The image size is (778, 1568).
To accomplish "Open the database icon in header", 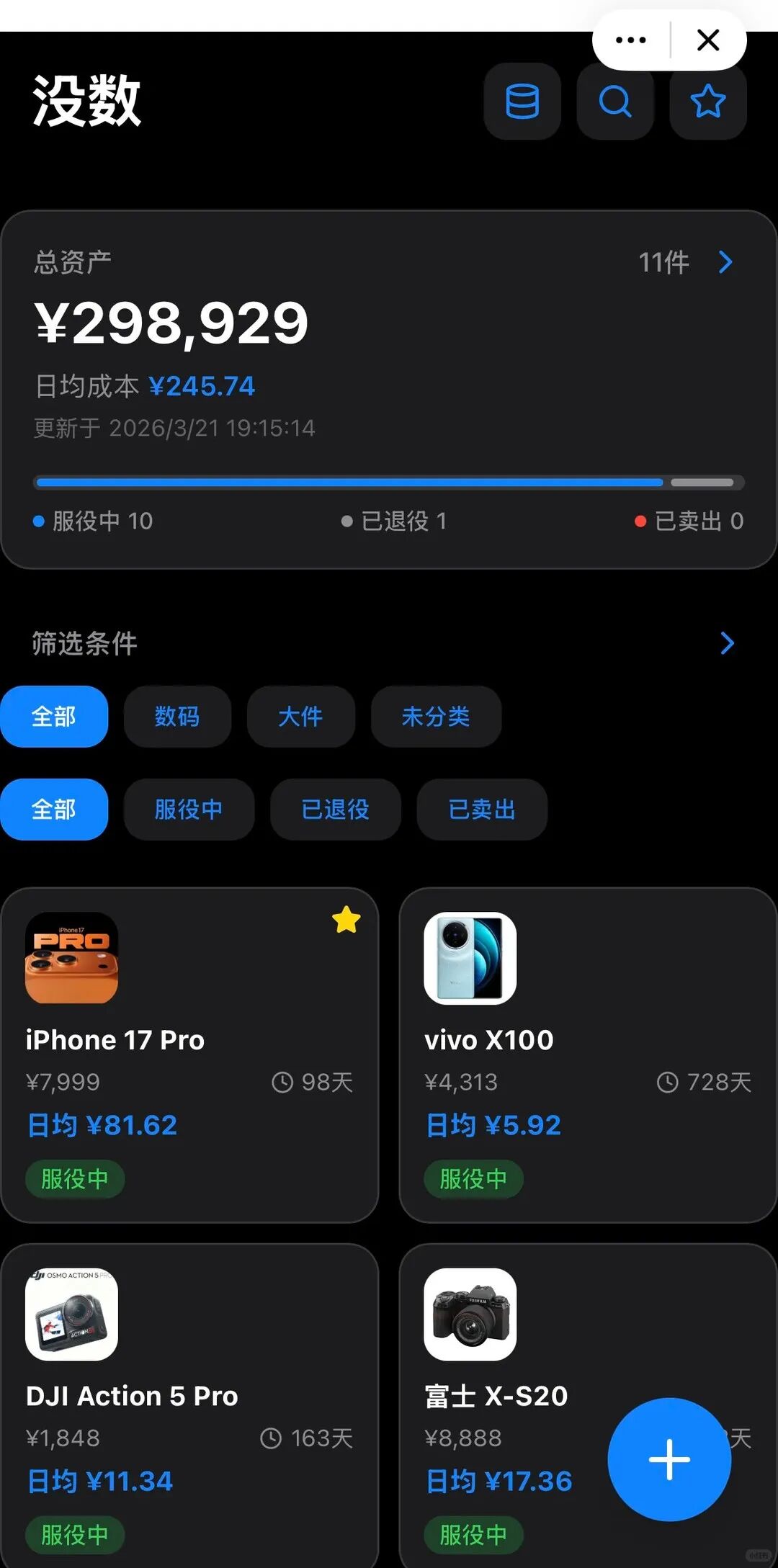I will [x=522, y=102].
